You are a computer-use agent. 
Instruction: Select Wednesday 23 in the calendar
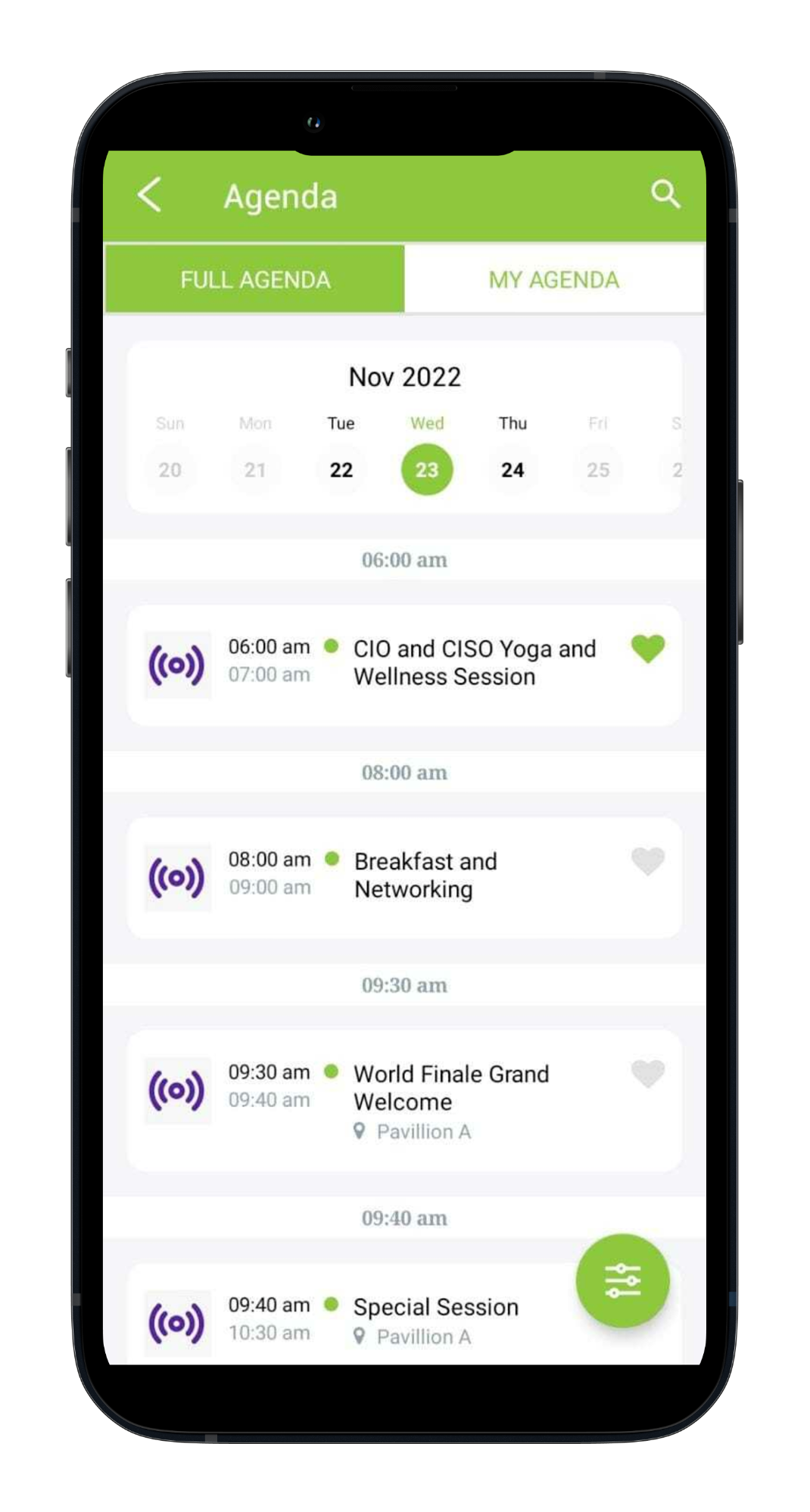tap(427, 470)
